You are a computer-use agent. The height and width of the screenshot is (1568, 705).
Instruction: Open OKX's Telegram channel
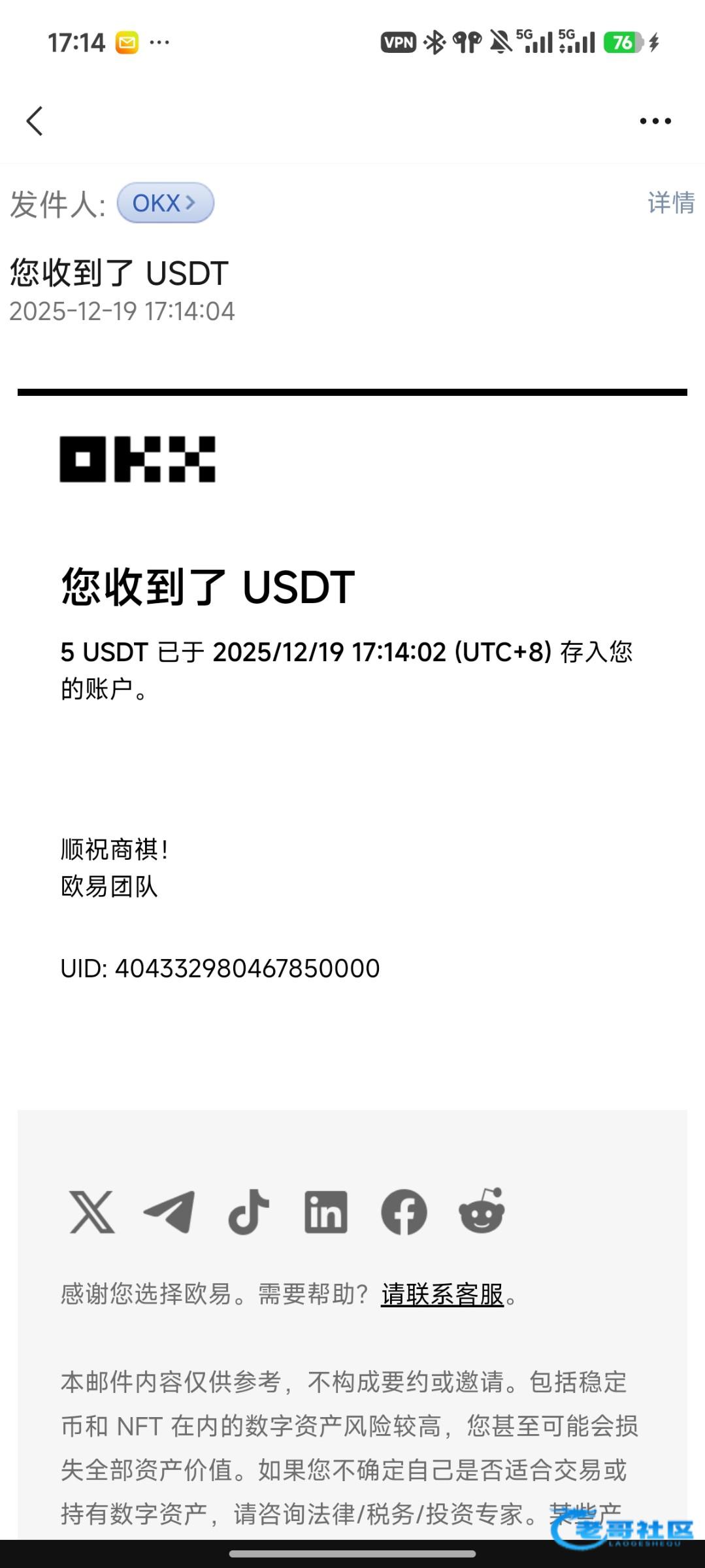tap(169, 1212)
